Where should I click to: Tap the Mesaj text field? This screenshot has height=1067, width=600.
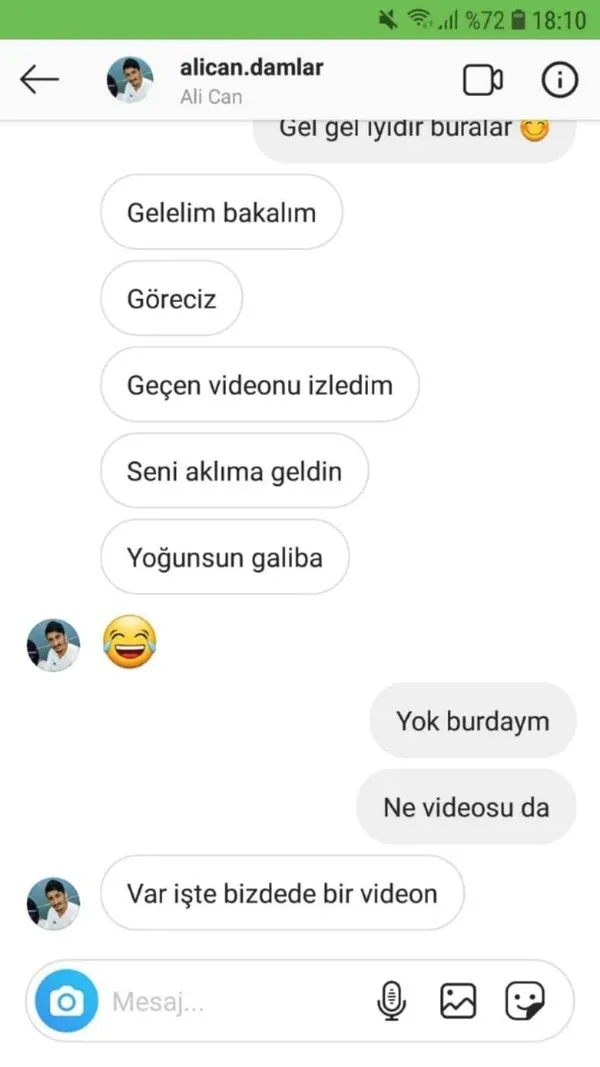pos(230,1001)
